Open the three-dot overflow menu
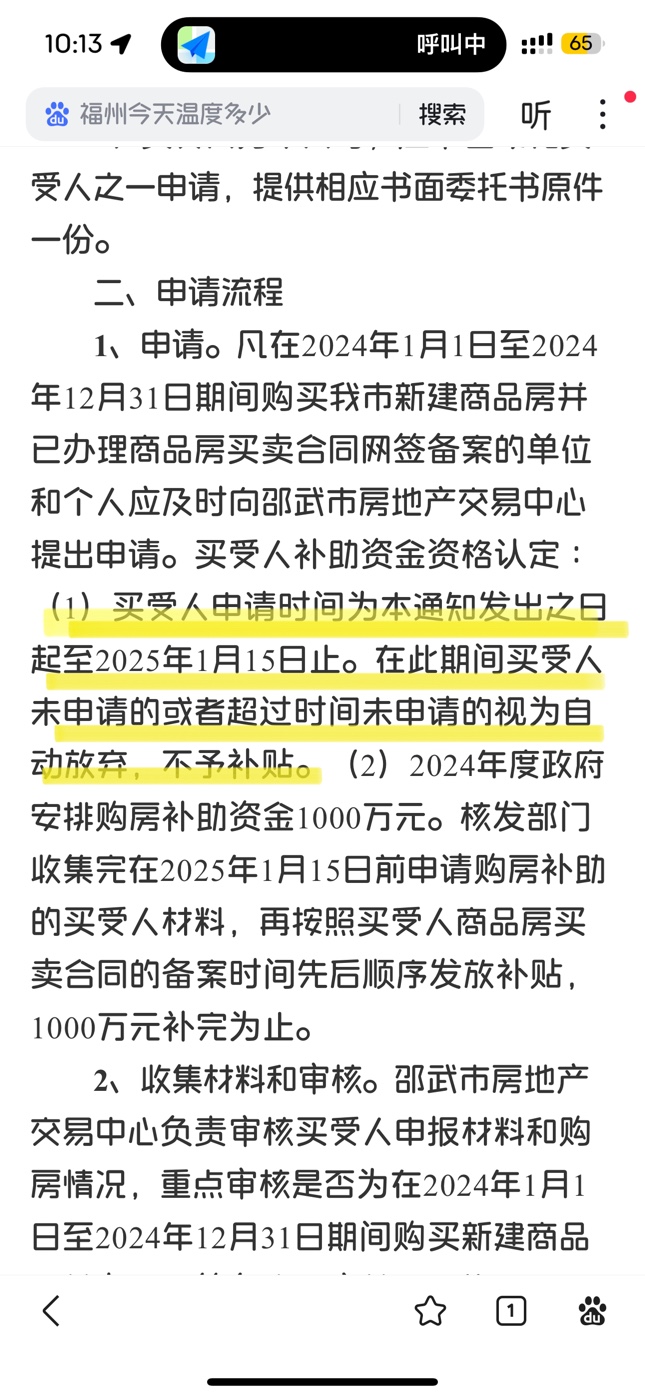This screenshot has width=645, height=1398. (602, 114)
